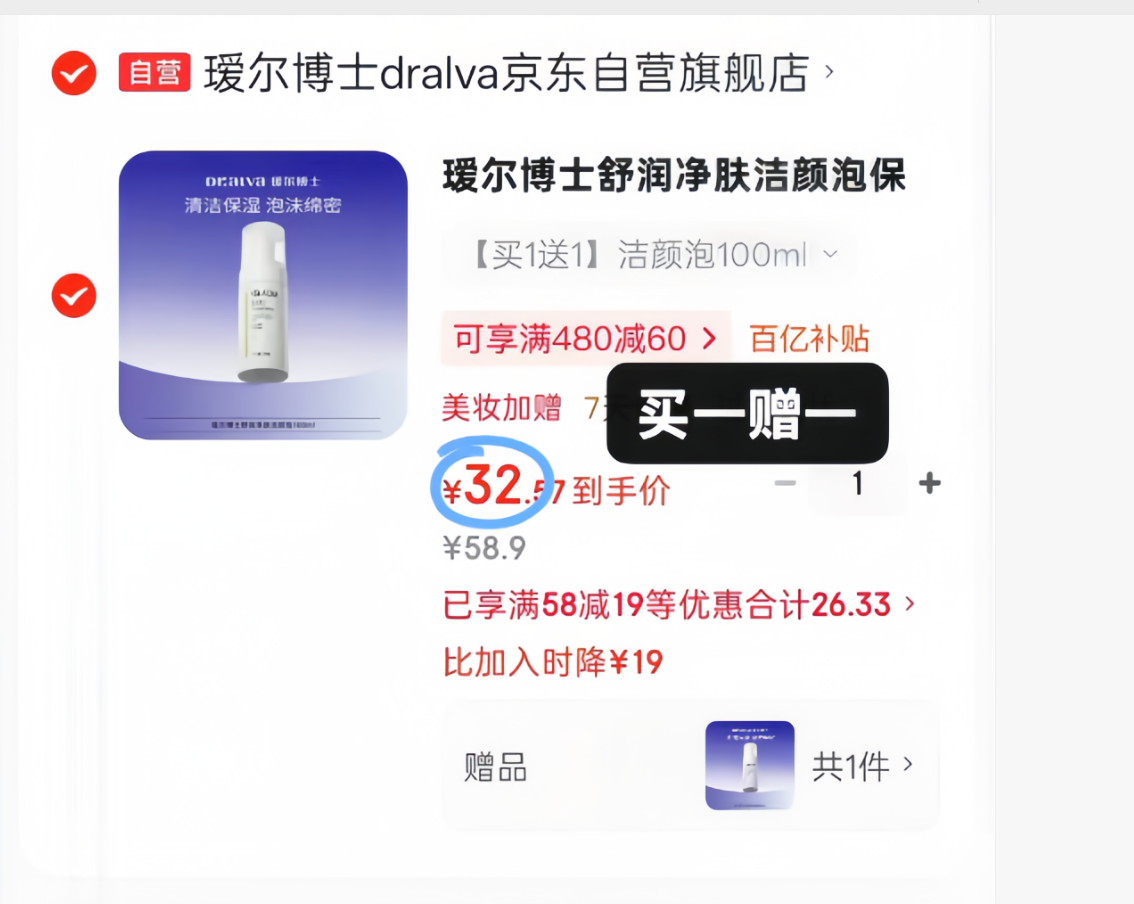
Task: Open 瑷尔博士dralva京东自营旗舰店 store page
Action: [x=505, y=73]
